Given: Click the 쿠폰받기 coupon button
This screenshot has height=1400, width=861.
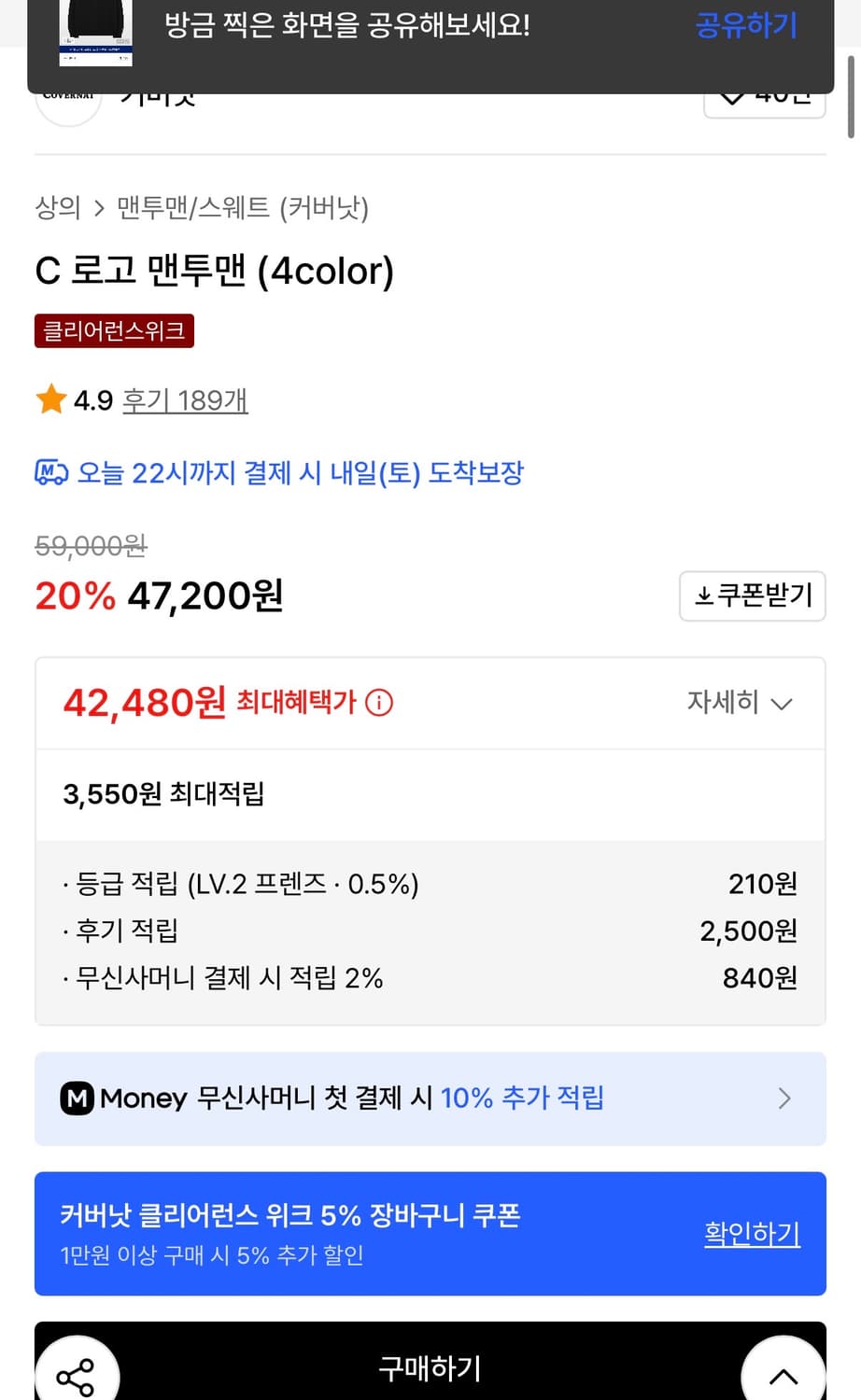Looking at the screenshot, I should 753,595.
